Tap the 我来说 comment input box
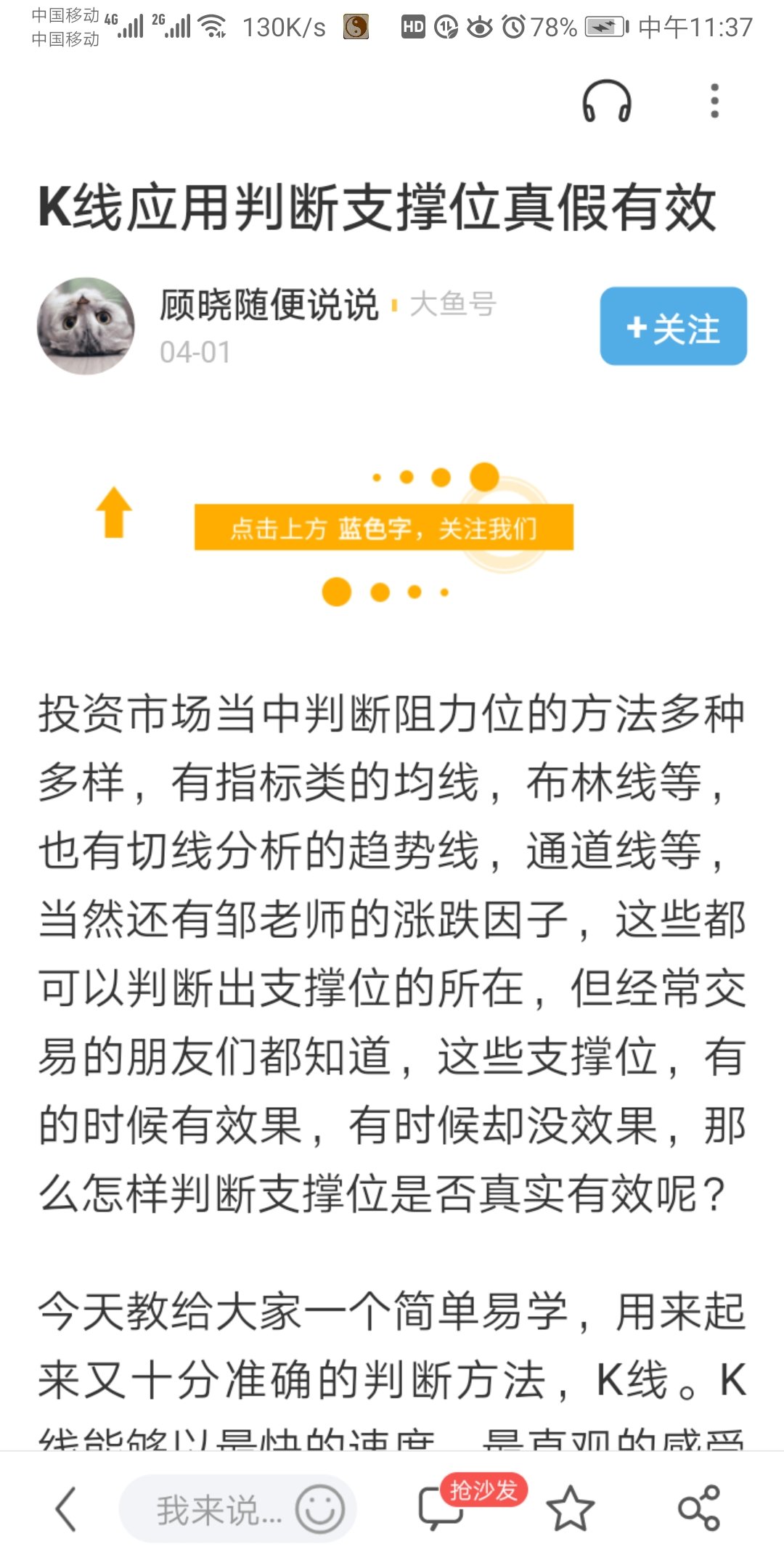The width and height of the screenshot is (784, 1568). click(x=211, y=1510)
